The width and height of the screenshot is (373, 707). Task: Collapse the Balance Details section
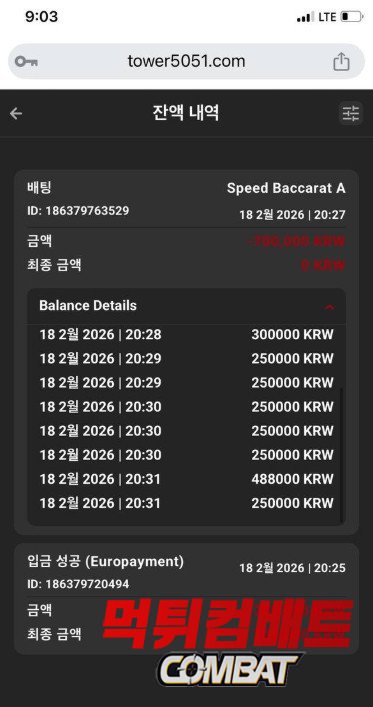click(330, 307)
